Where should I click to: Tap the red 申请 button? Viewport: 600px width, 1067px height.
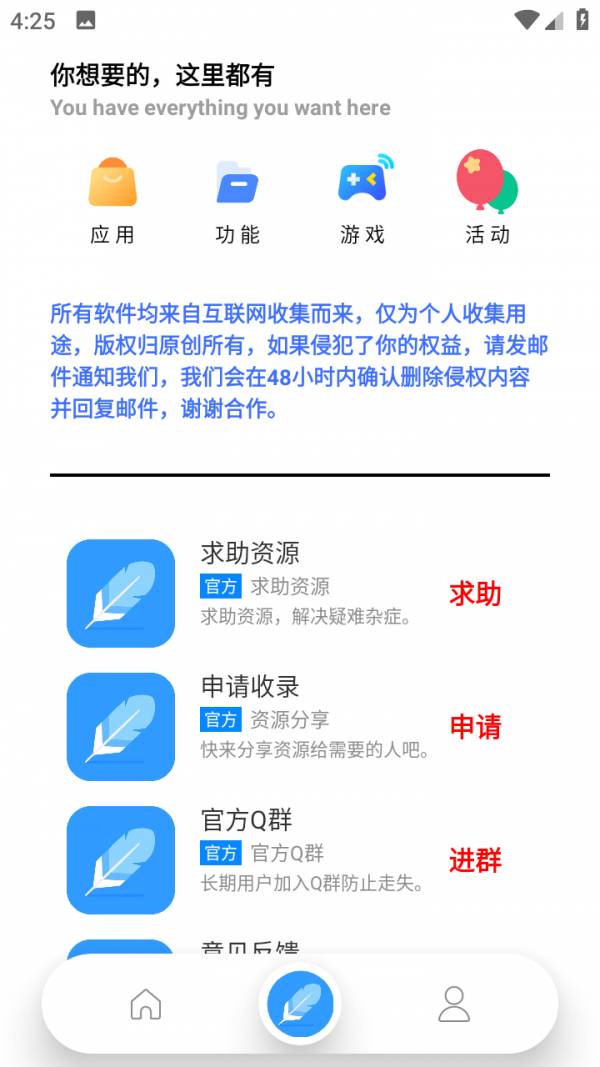point(475,727)
